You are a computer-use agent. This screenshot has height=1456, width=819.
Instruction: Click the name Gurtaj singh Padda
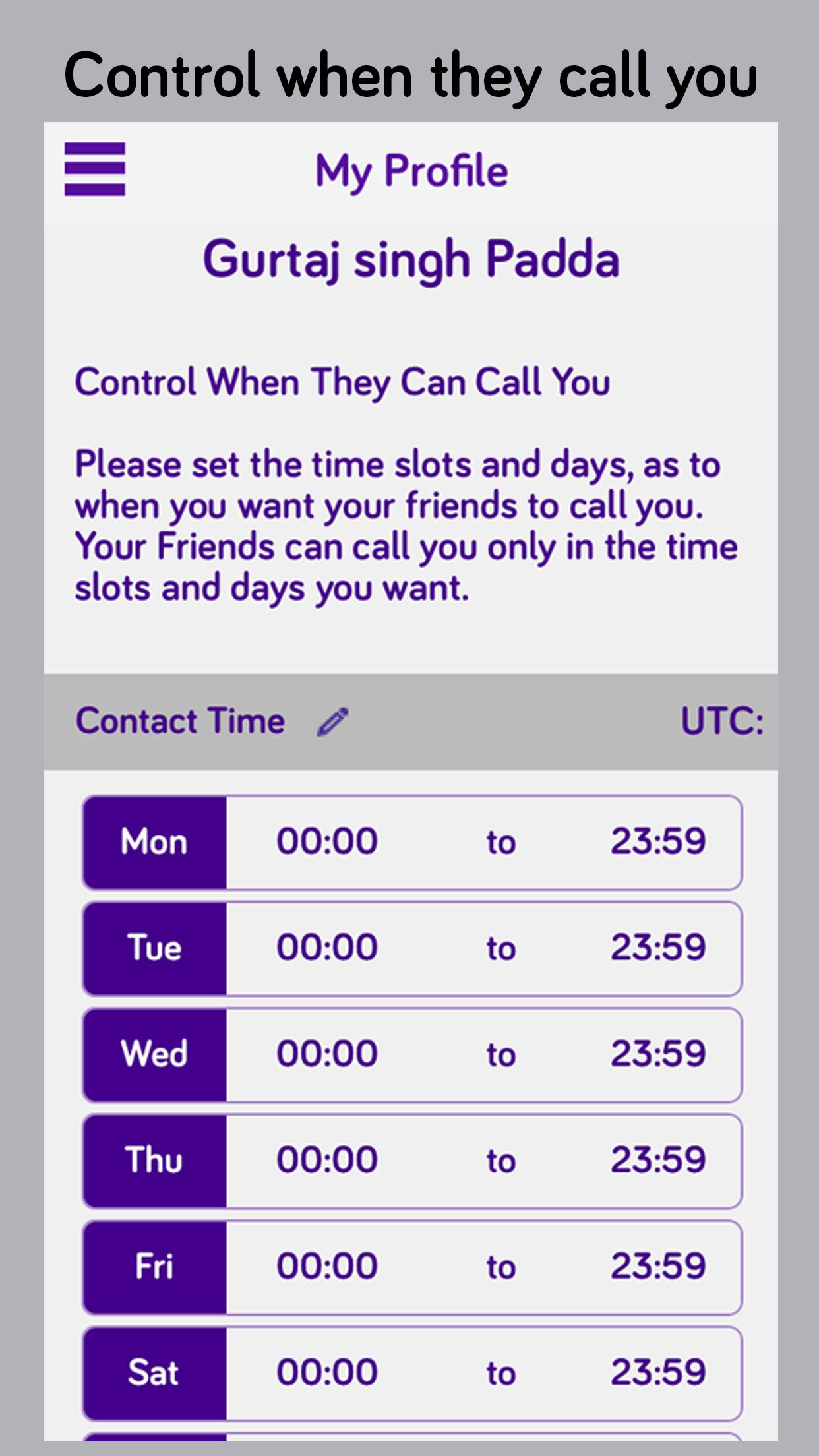(x=409, y=258)
